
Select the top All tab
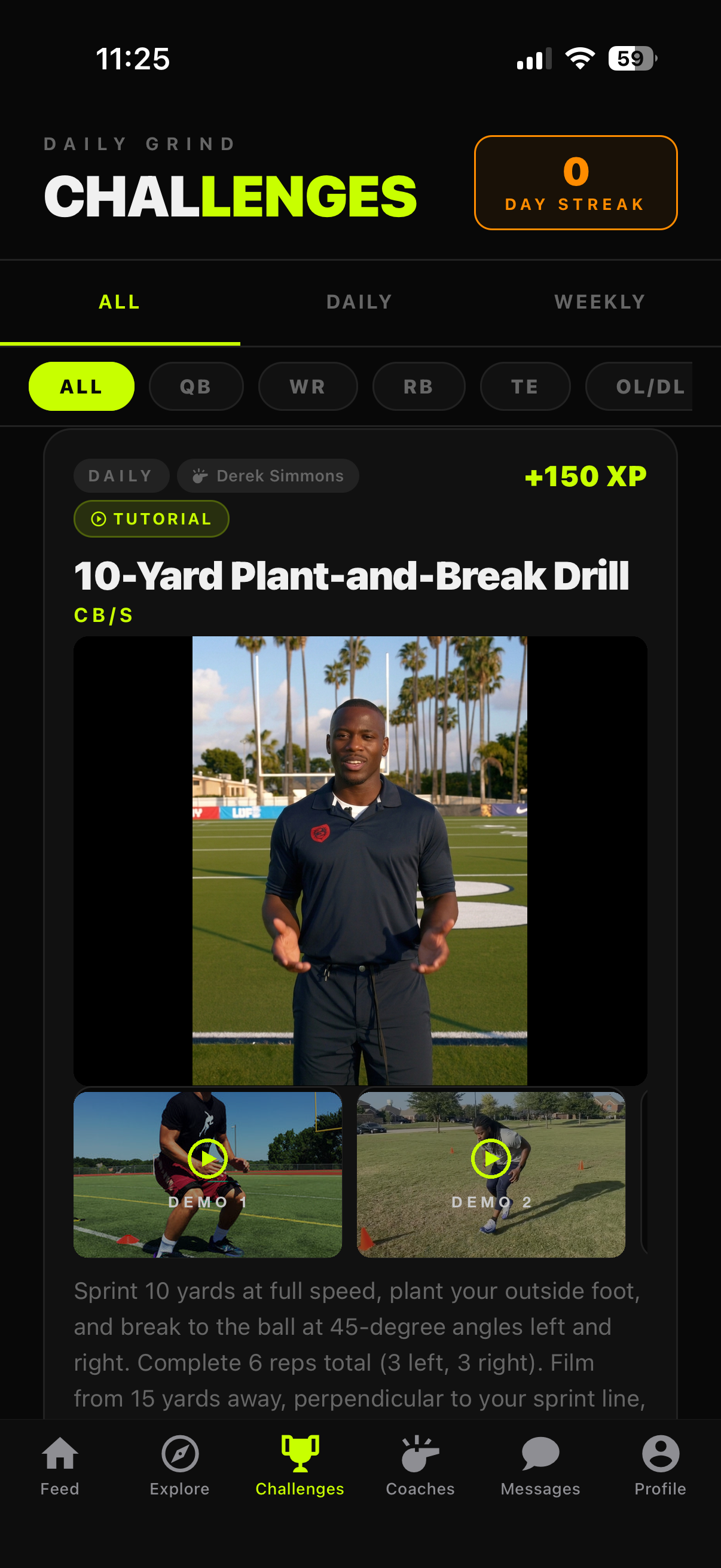(120, 303)
